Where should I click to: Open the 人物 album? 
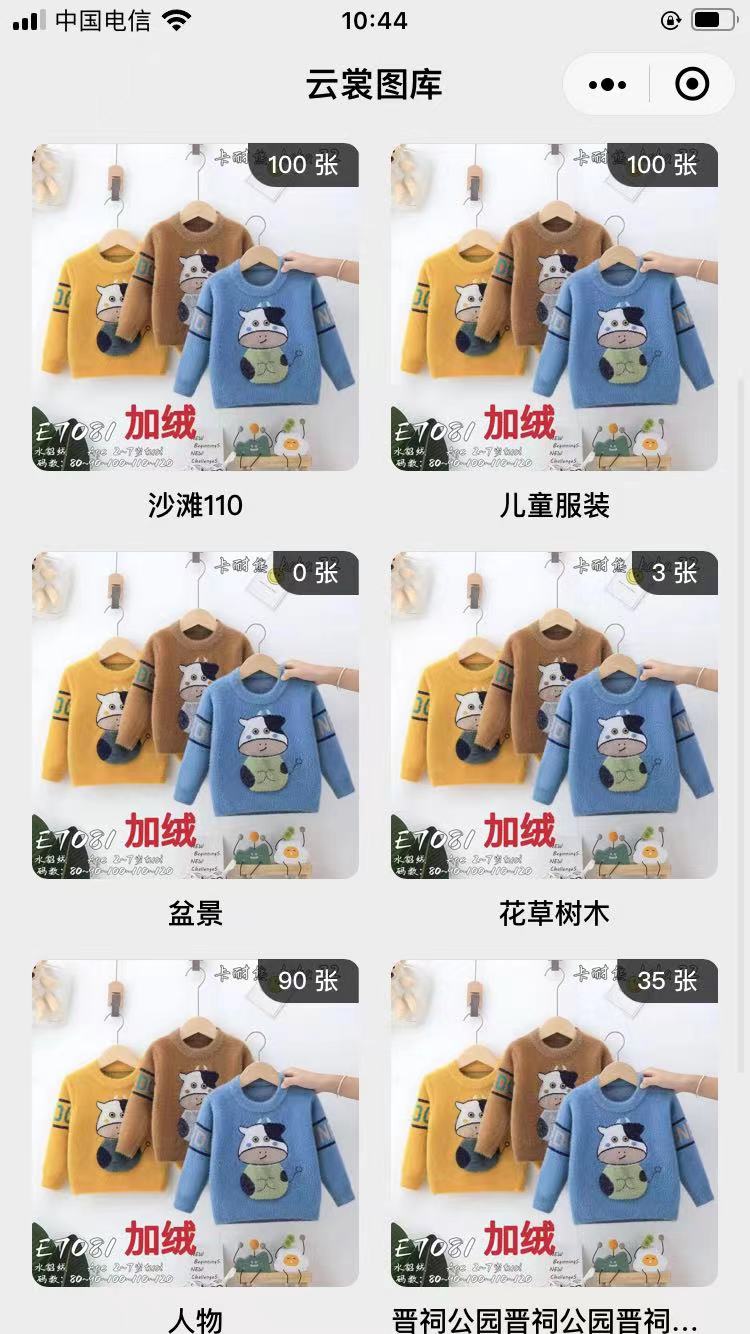click(195, 1122)
